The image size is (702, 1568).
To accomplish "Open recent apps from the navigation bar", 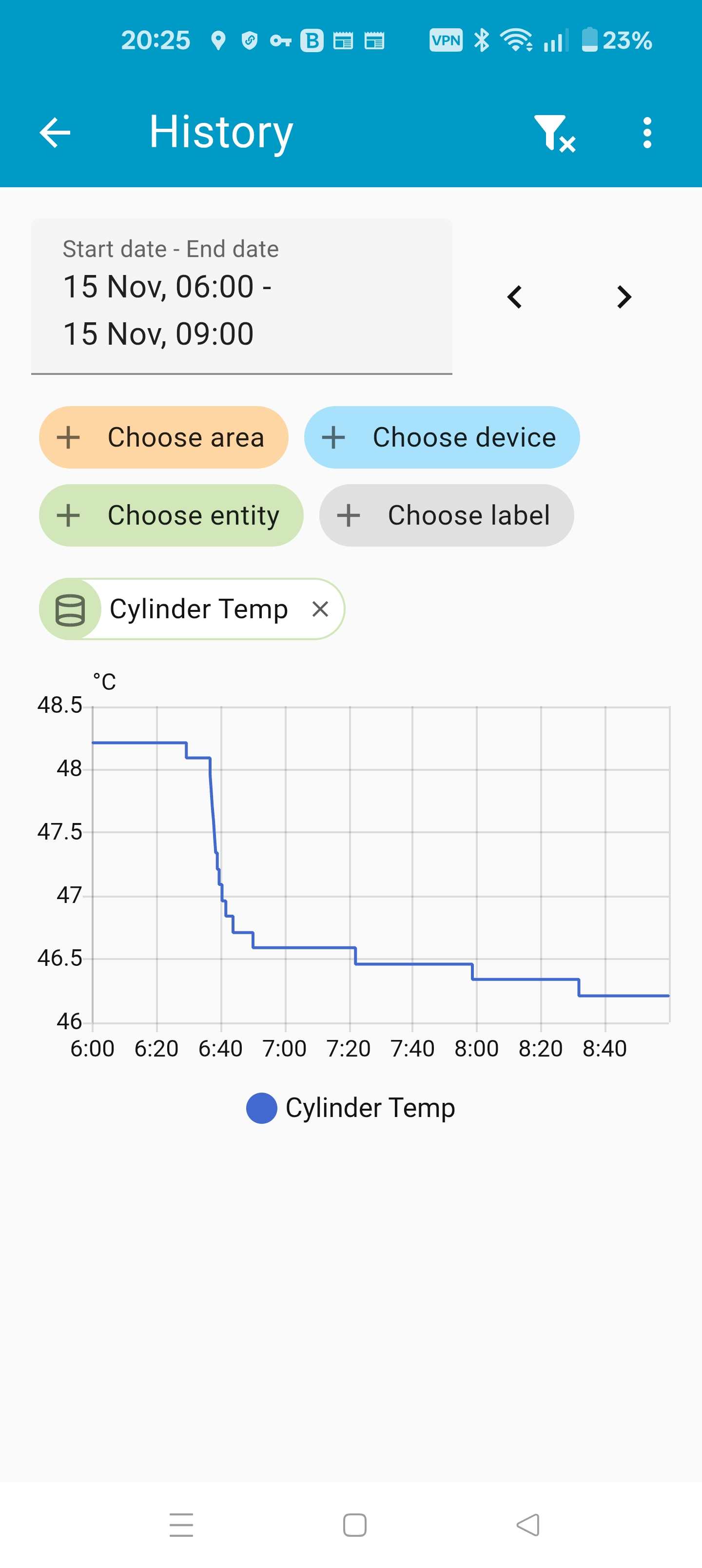I will 181,1525.
